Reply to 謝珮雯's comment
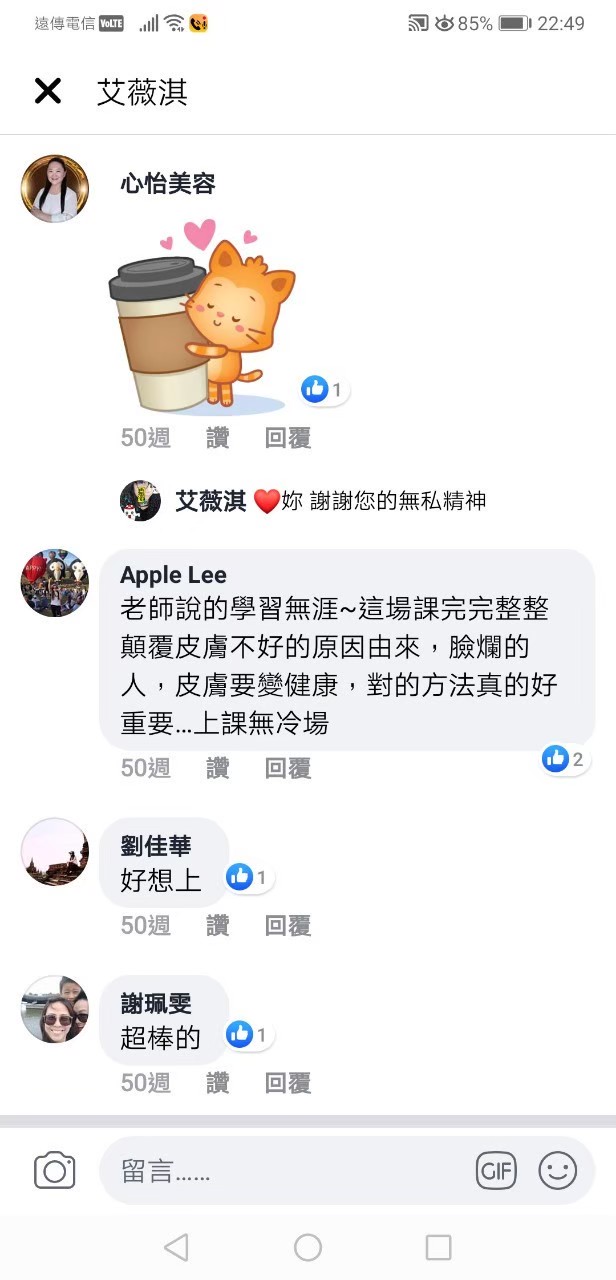The width and height of the screenshot is (616, 1280). (288, 1083)
